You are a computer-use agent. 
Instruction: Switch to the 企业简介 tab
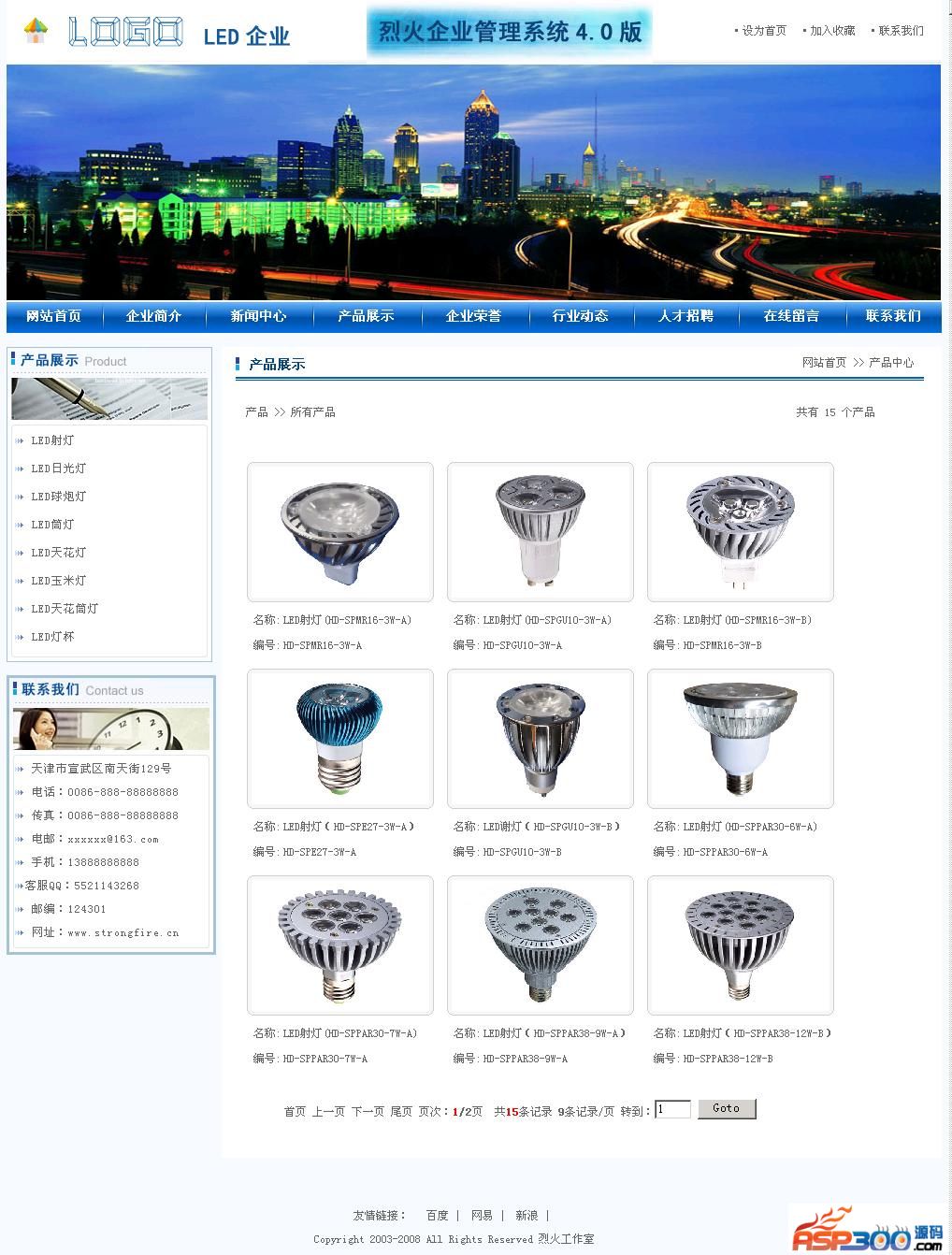tap(153, 316)
